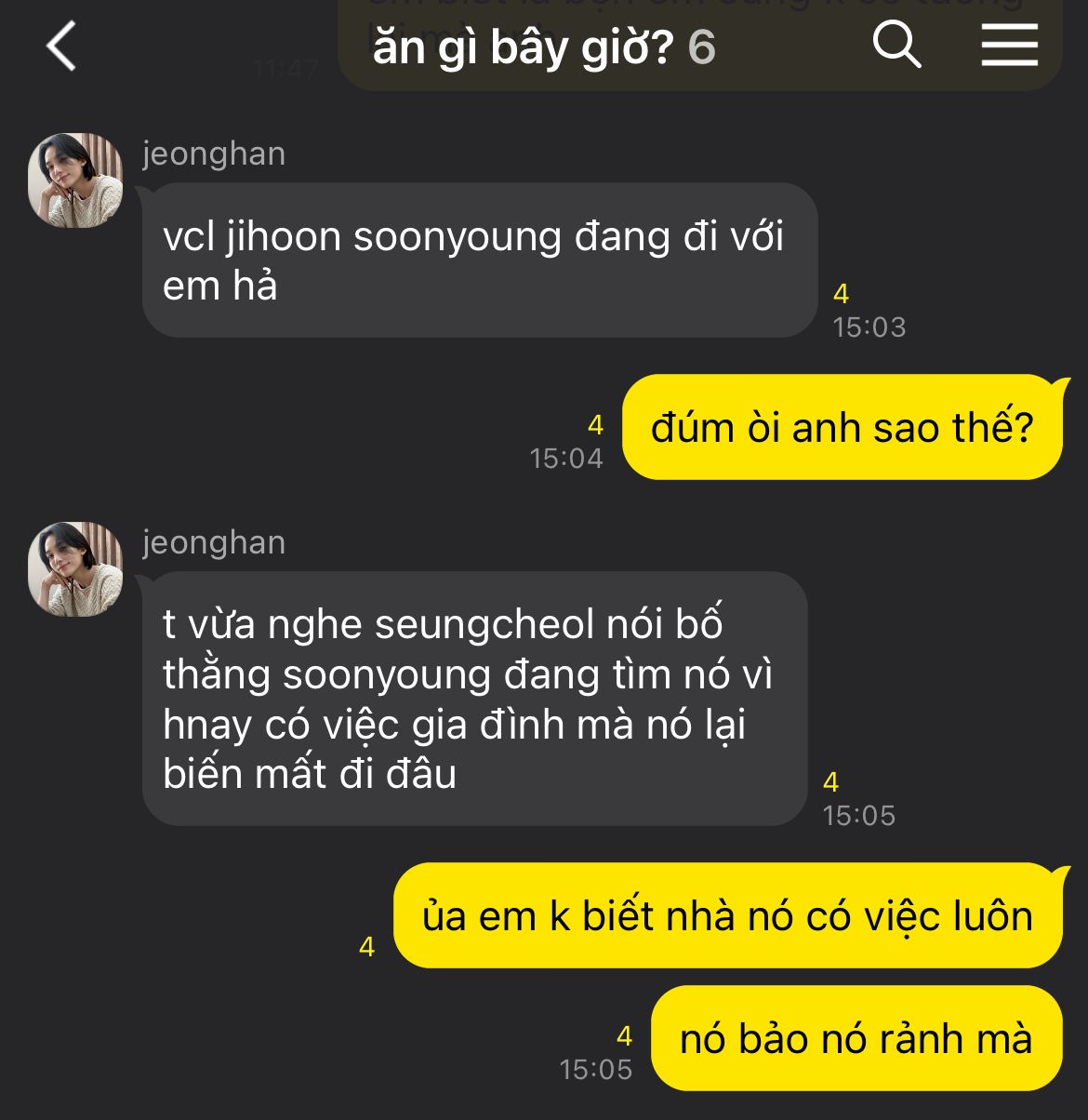
Task: Open jeonghan's profile picture above vcl message
Action: coord(76,180)
